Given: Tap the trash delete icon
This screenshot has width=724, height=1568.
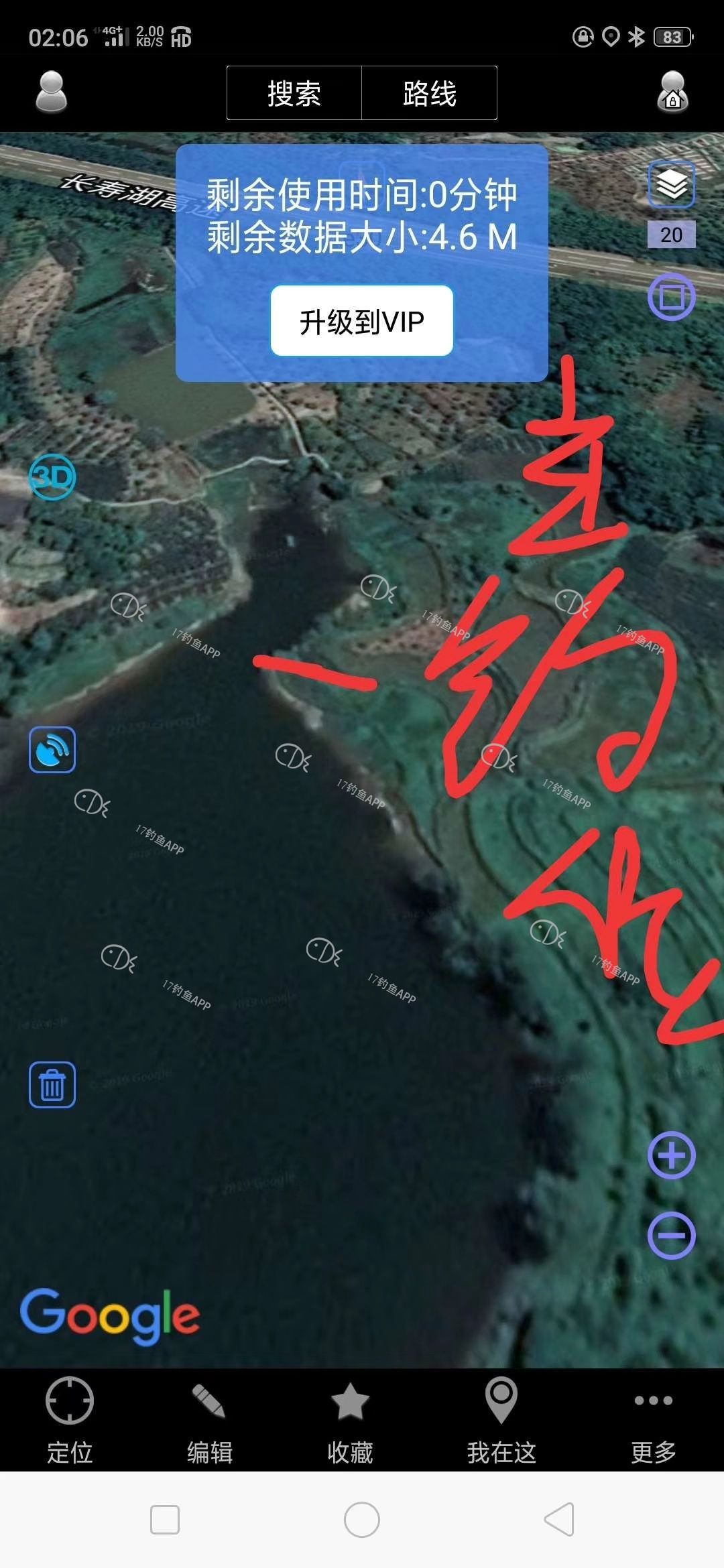Looking at the screenshot, I should tap(52, 1084).
